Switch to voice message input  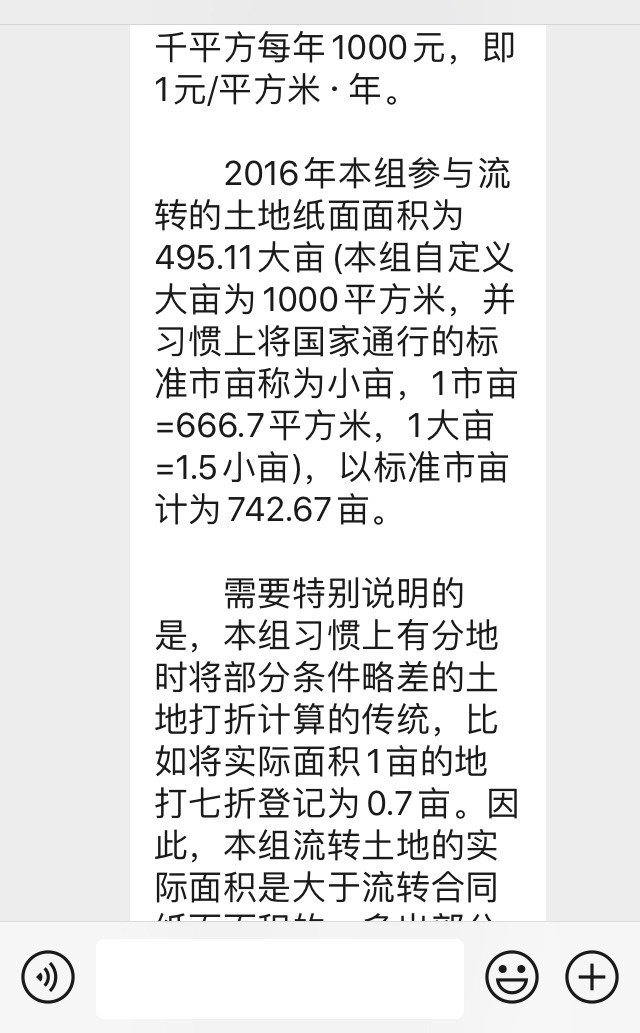(47, 977)
